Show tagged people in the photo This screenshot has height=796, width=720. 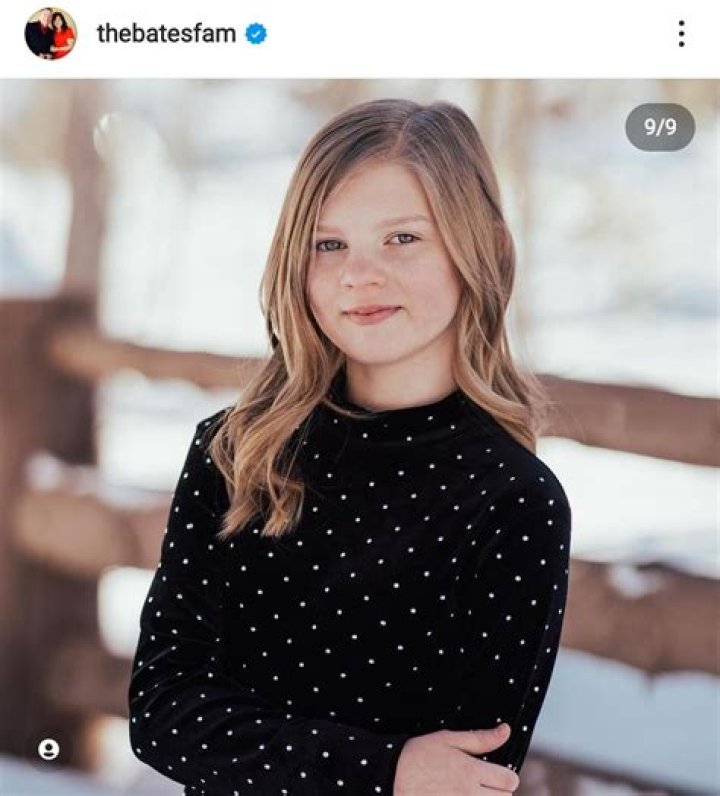coord(48,749)
